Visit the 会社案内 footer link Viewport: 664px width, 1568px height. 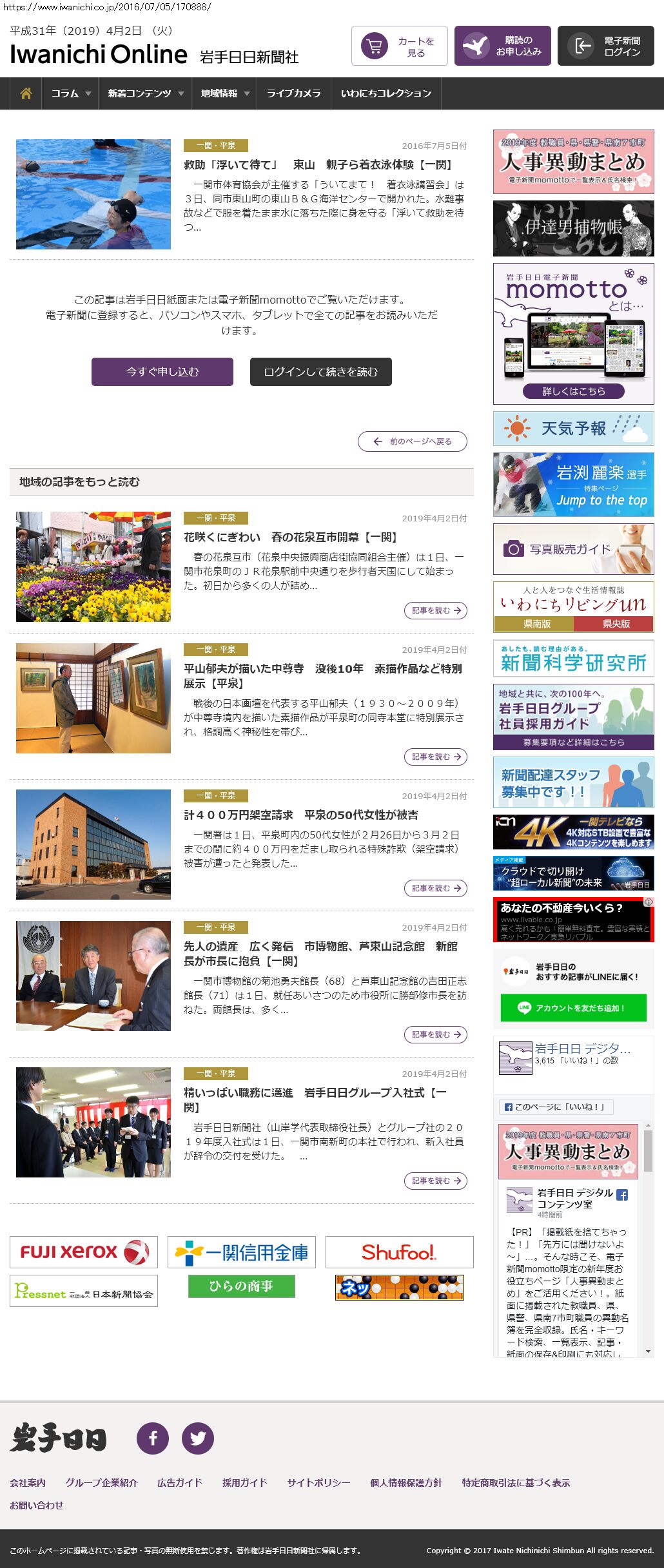(x=28, y=1483)
